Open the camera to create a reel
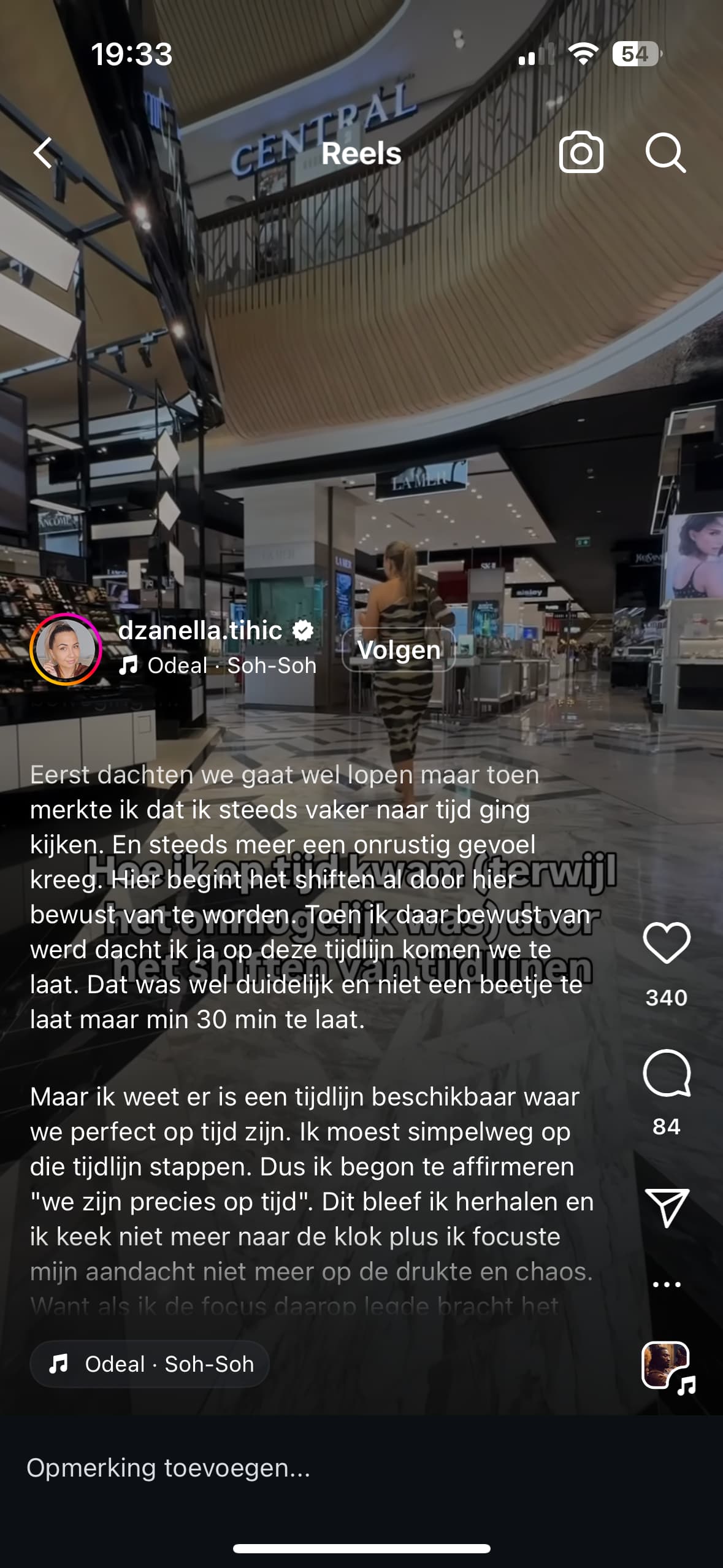723x1568 pixels. pyautogui.click(x=581, y=152)
